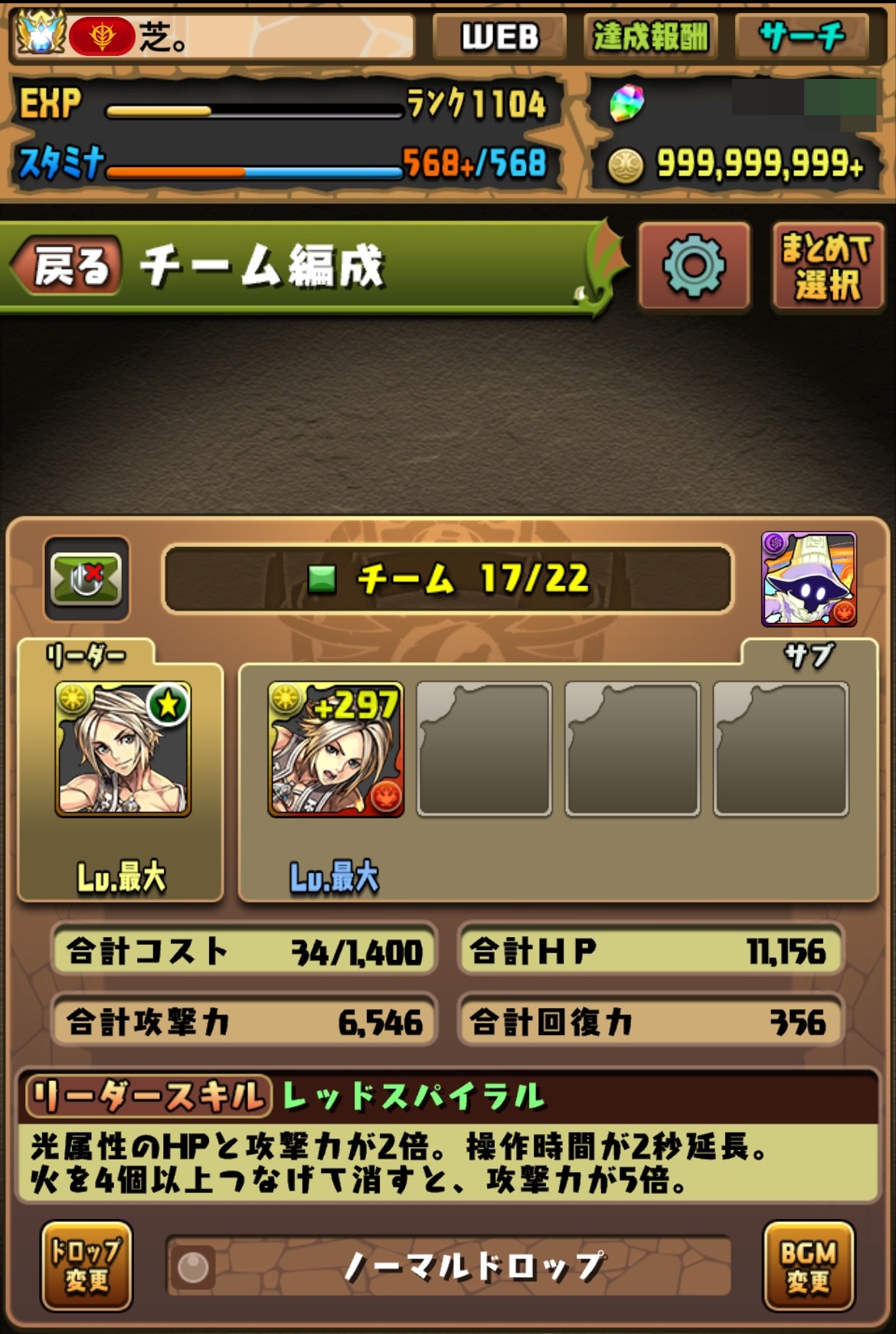Open the チーム 17/22 team selector
The width and height of the screenshot is (896, 1334).
[x=448, y=579]
